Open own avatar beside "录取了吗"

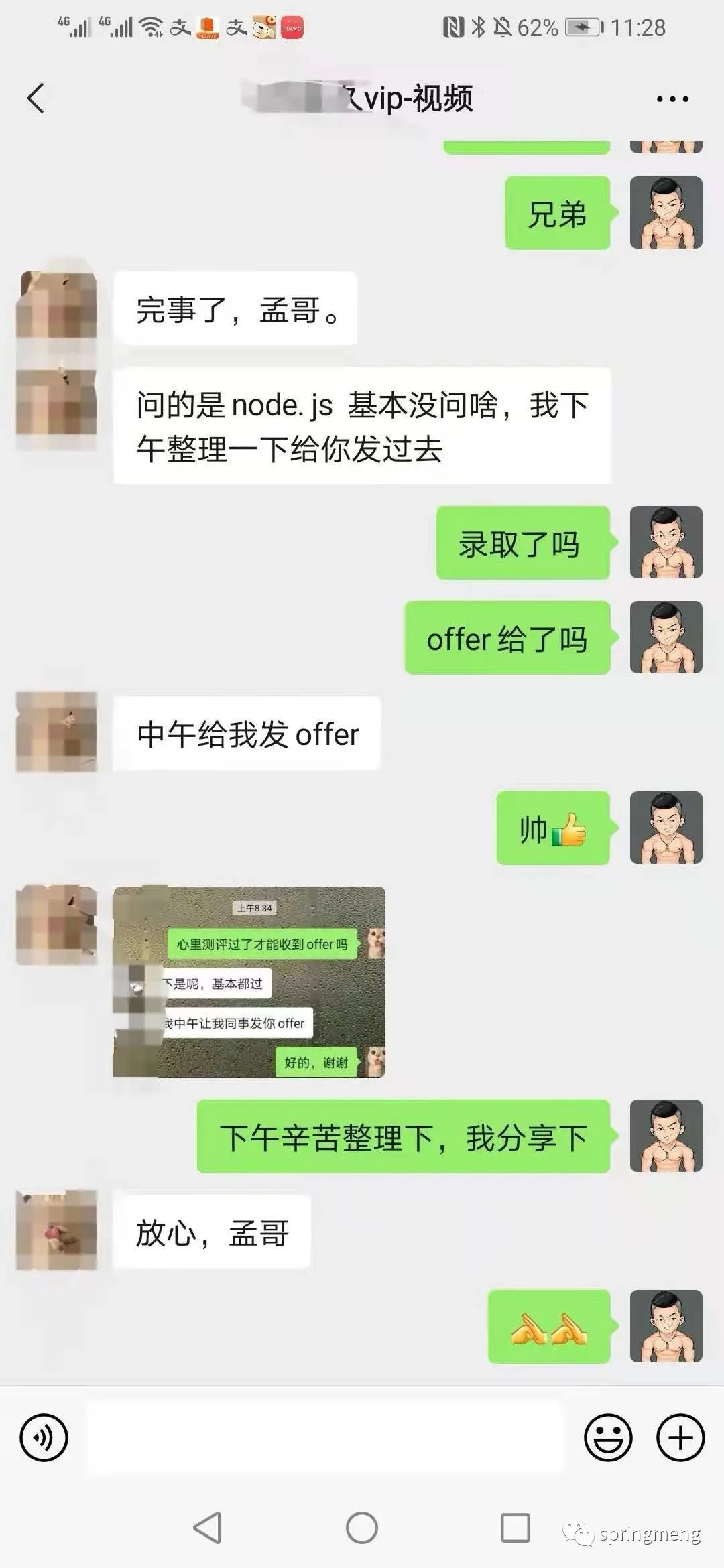point(666,542)
